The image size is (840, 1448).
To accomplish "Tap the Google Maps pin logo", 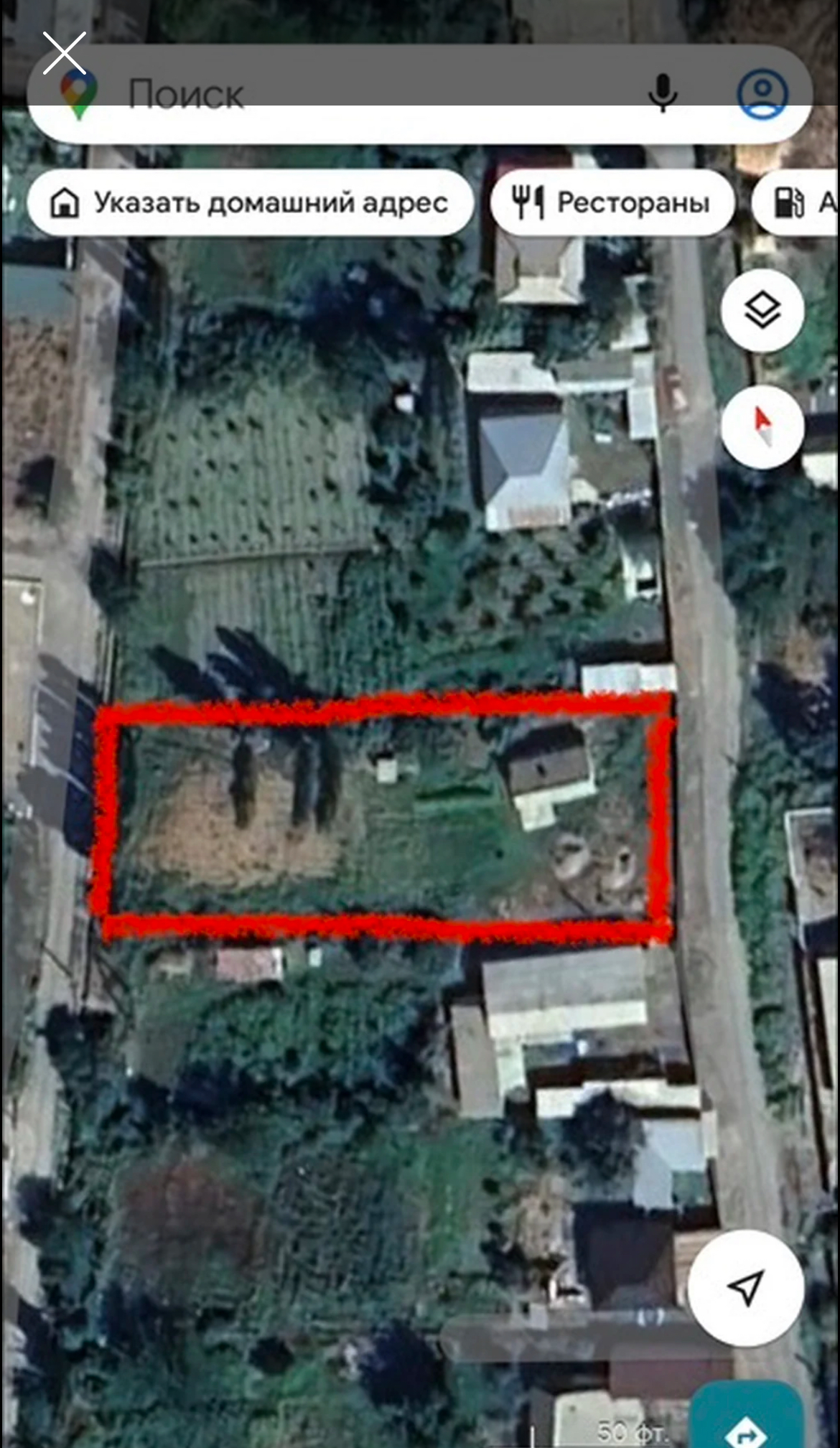I will click(79, 93).
